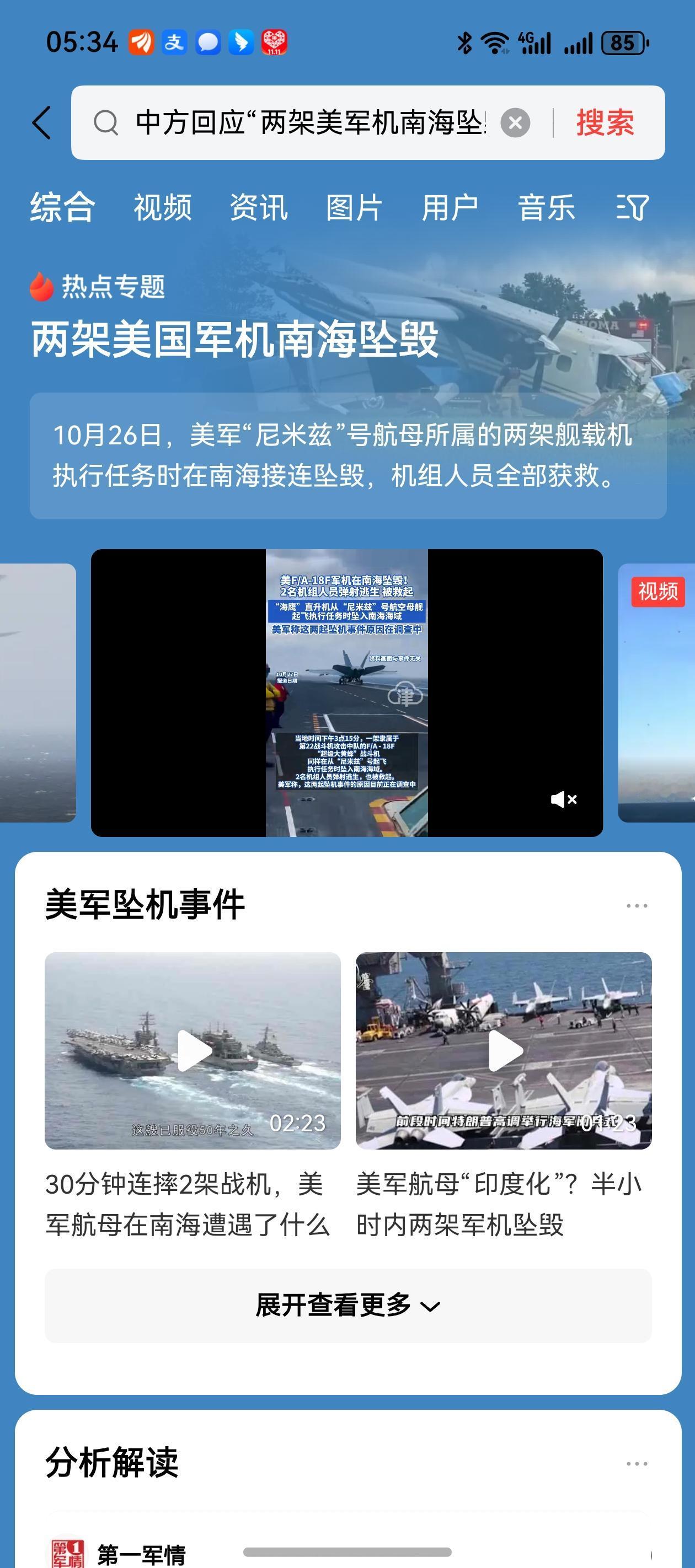Switch to the 图片 tab
Screen dimensions: 695x1568
[354, 207]
